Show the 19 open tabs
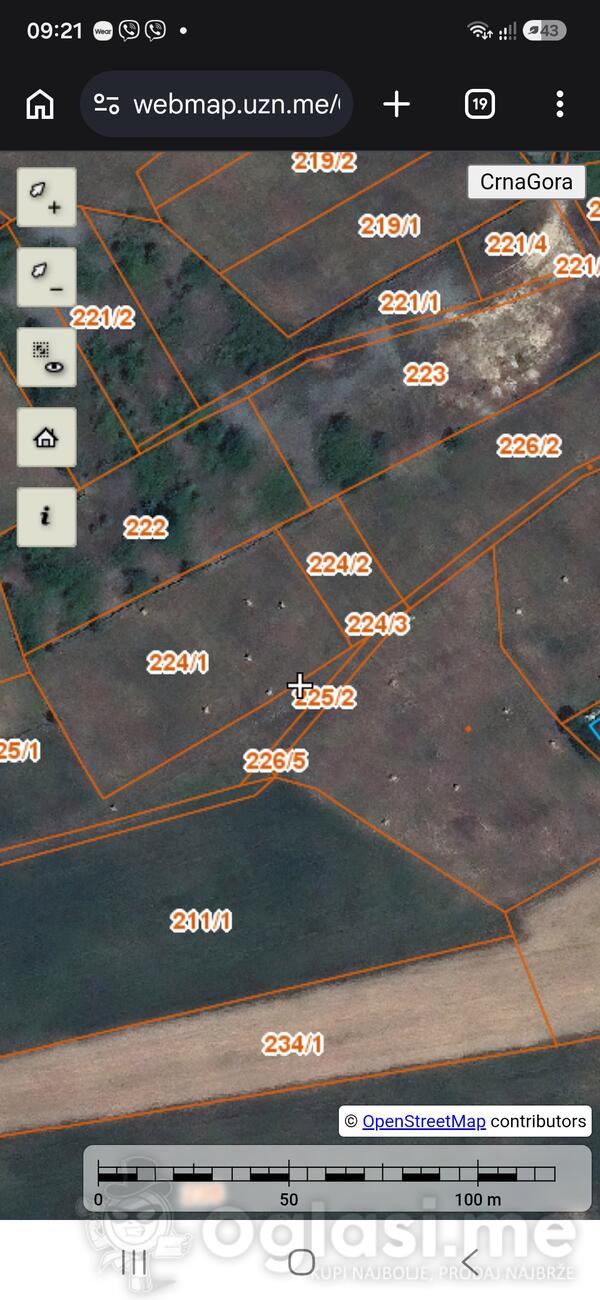The height and width of the screenshot is (1300, 600). pyautogui.click(x=480, y=104)
